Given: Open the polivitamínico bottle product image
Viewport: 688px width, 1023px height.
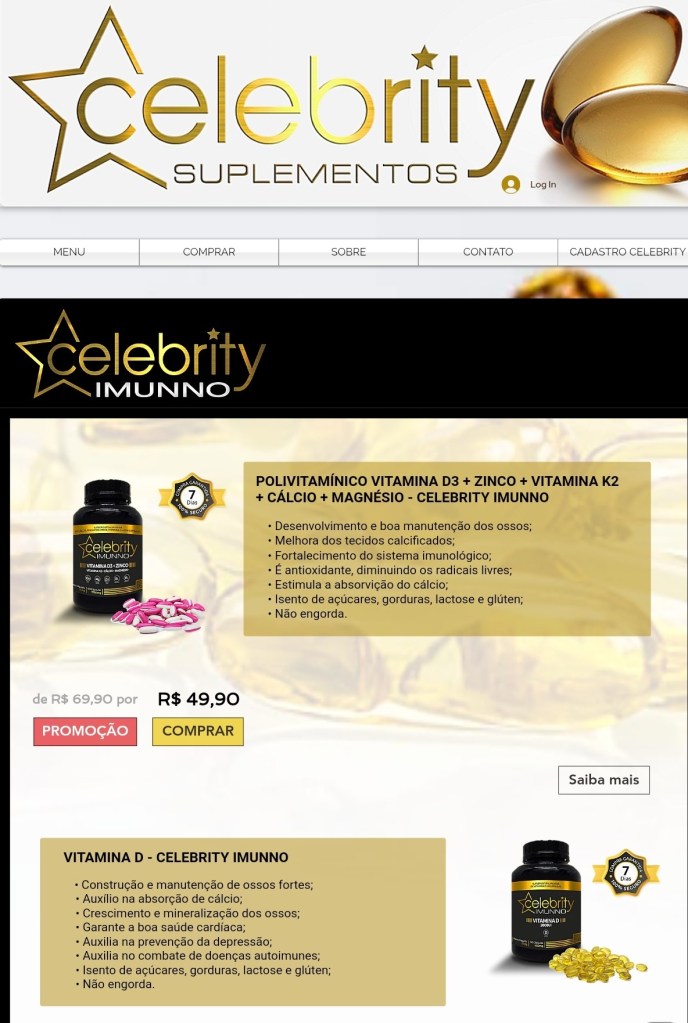Looking at the screenshot, I should (x=110, y=548).
